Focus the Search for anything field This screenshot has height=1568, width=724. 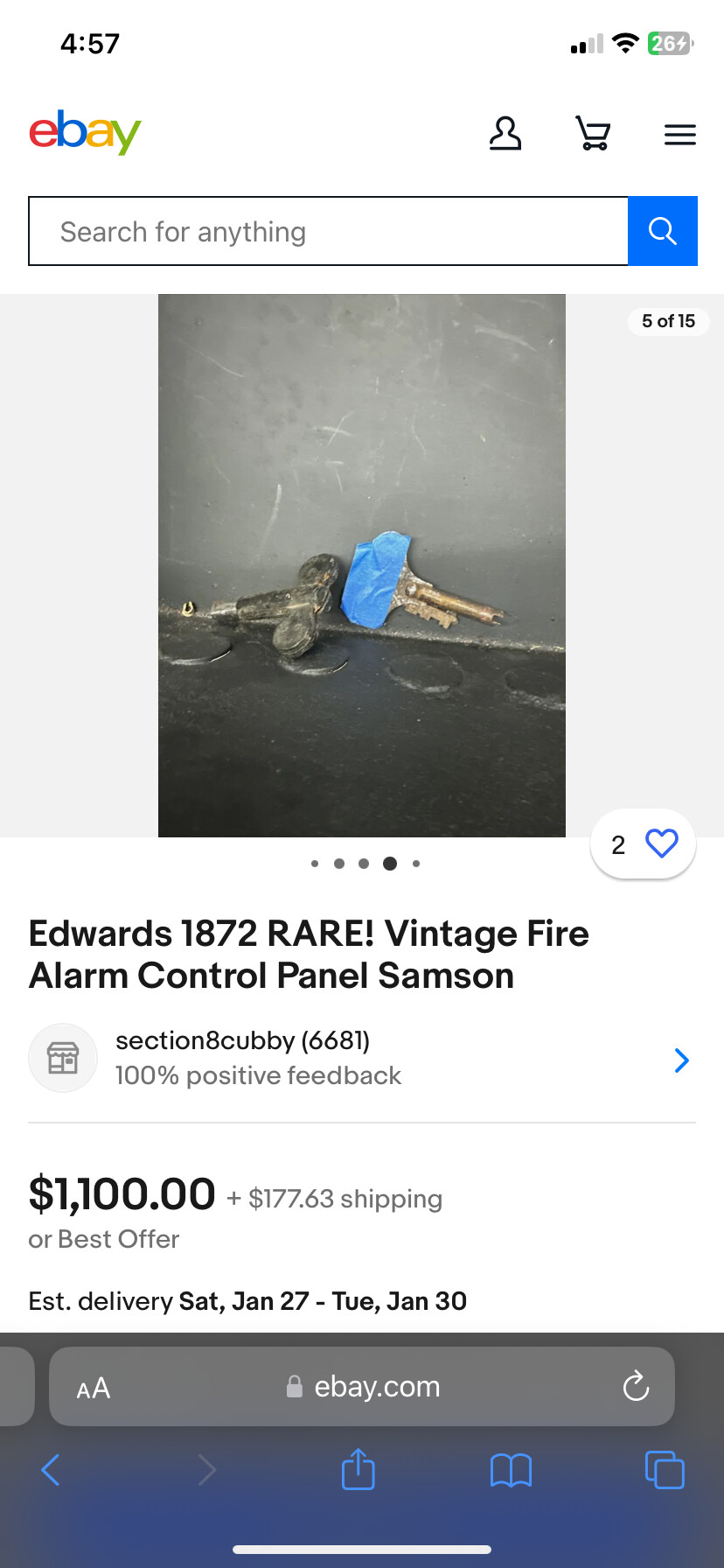point(328,232)
